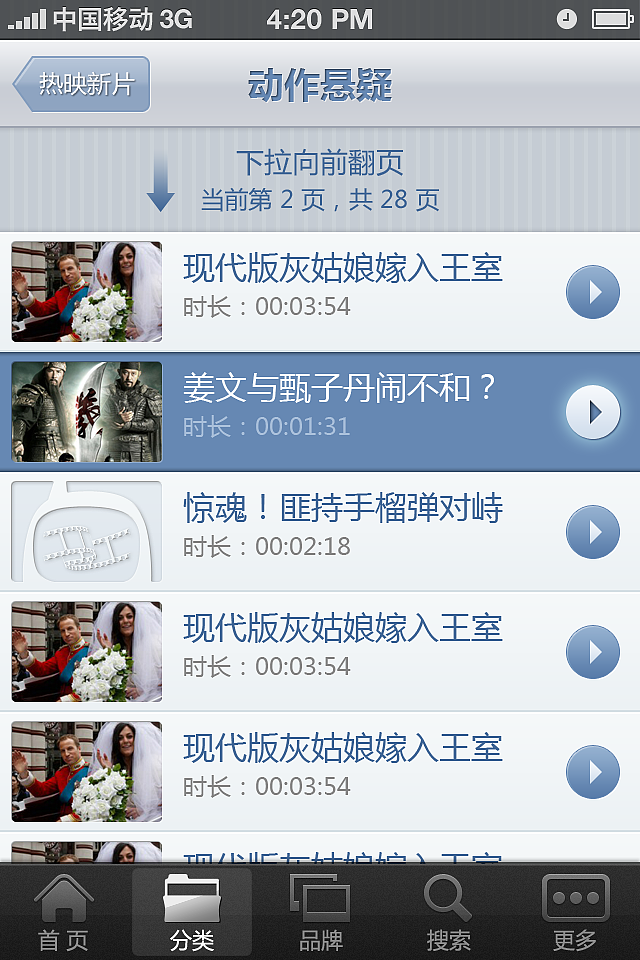Open the 更多 tab
Screen dimensions: 640x960
(575, 912)
